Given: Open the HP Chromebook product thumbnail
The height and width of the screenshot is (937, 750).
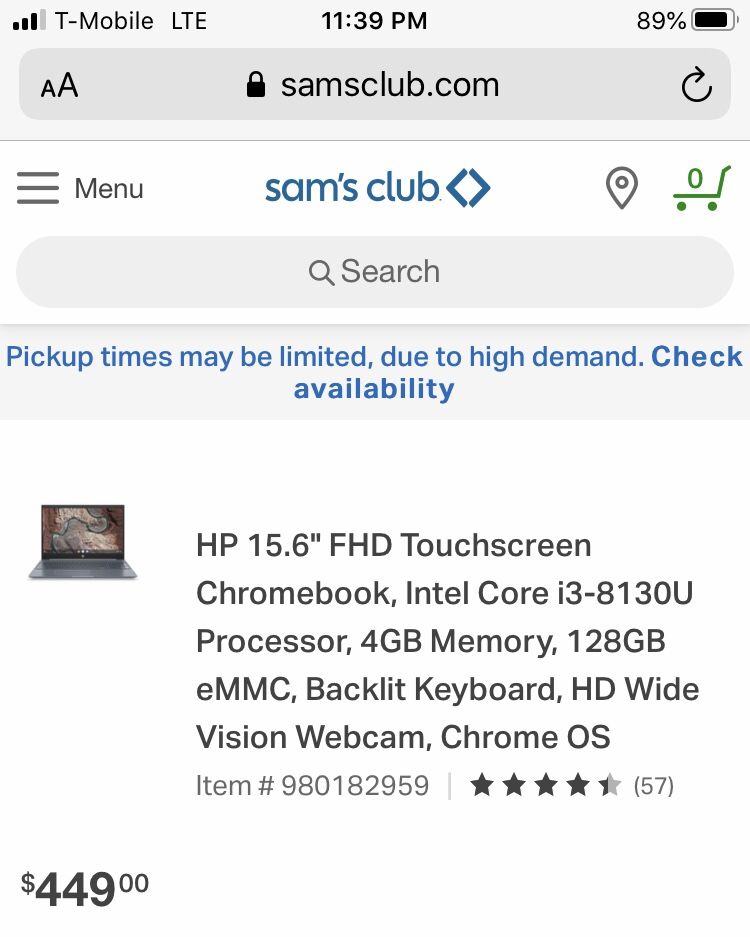Looking at the screenshot, I should (x=82, y=542).
